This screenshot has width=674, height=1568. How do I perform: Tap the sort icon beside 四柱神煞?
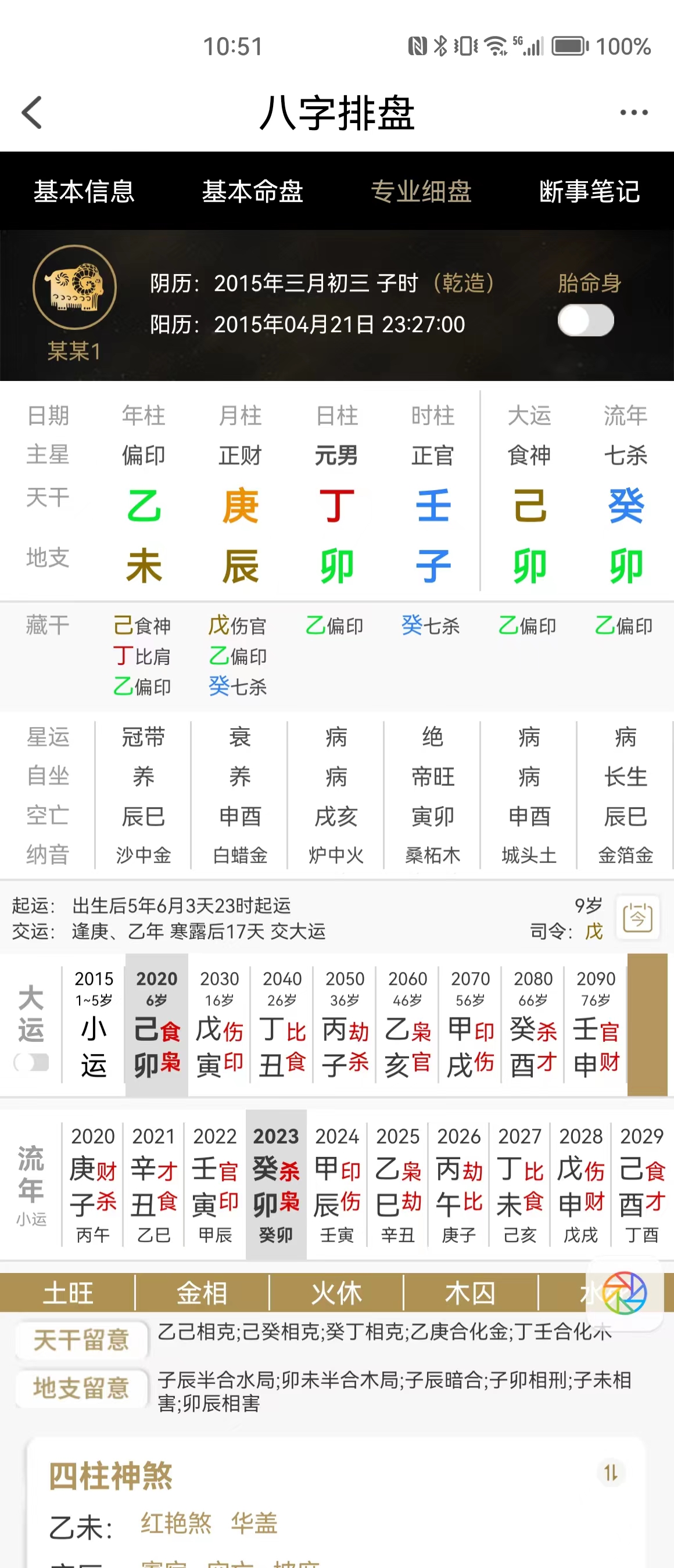click(x=611, y=1473)
